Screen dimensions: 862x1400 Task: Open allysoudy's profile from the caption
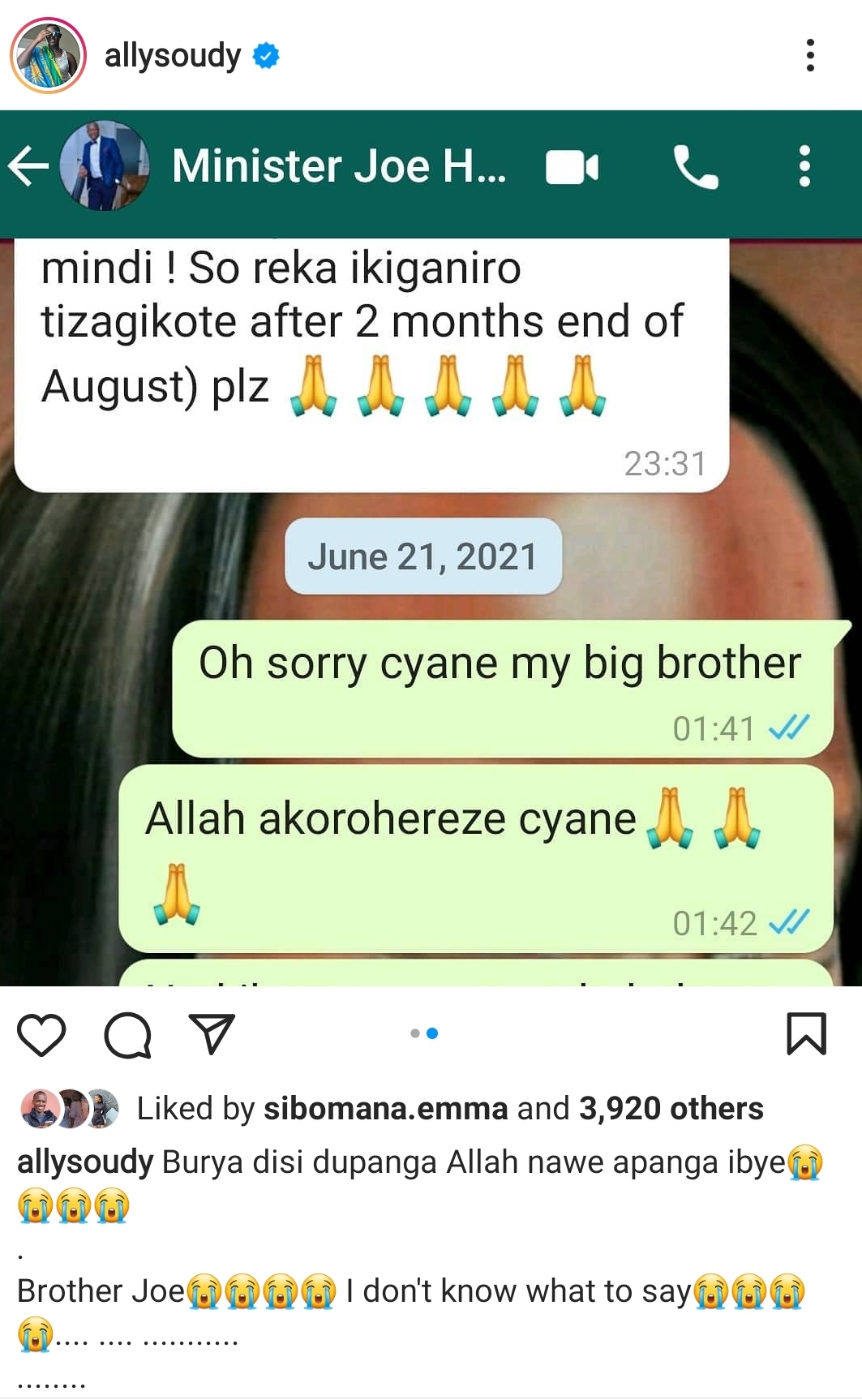[85, 1162]
